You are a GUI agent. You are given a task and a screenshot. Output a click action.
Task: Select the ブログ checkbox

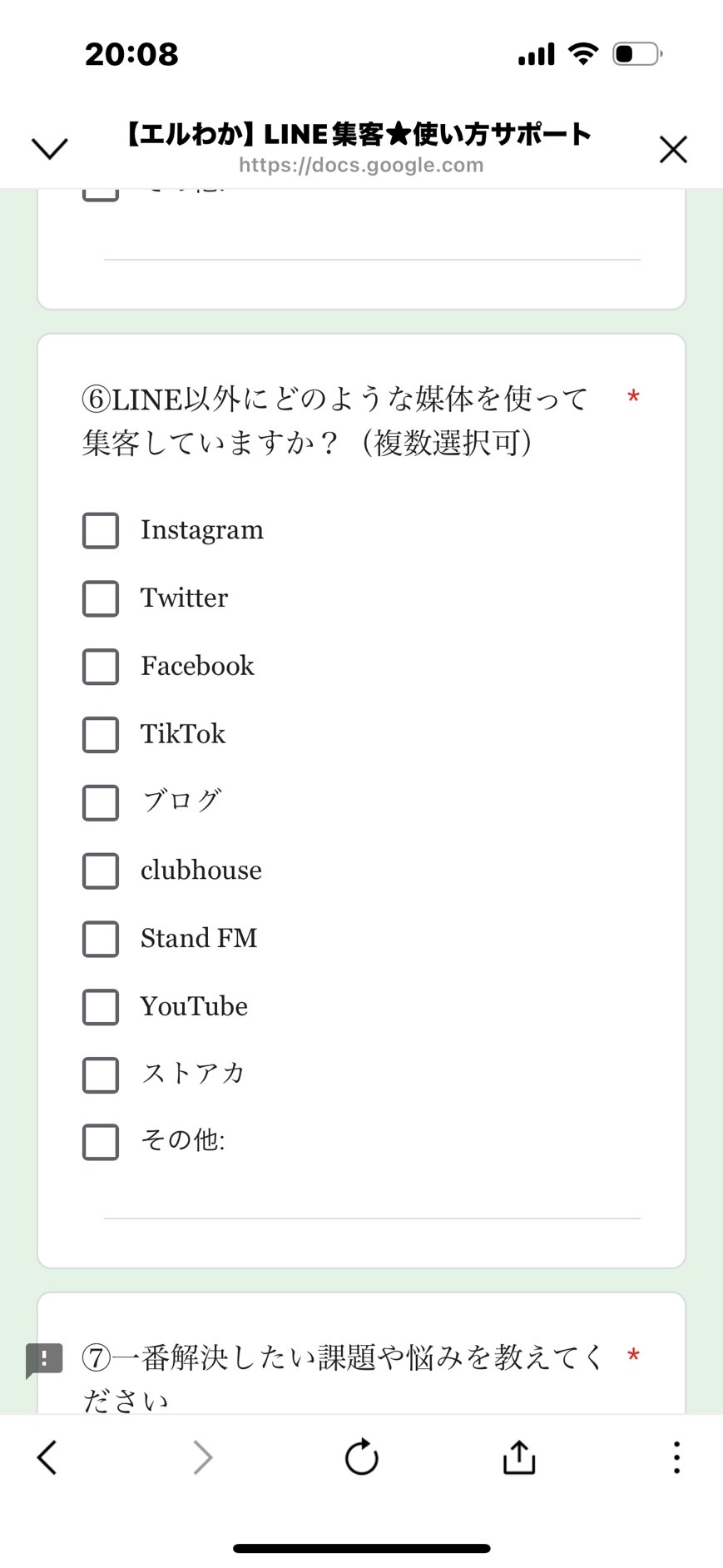[x=101, y=802]
